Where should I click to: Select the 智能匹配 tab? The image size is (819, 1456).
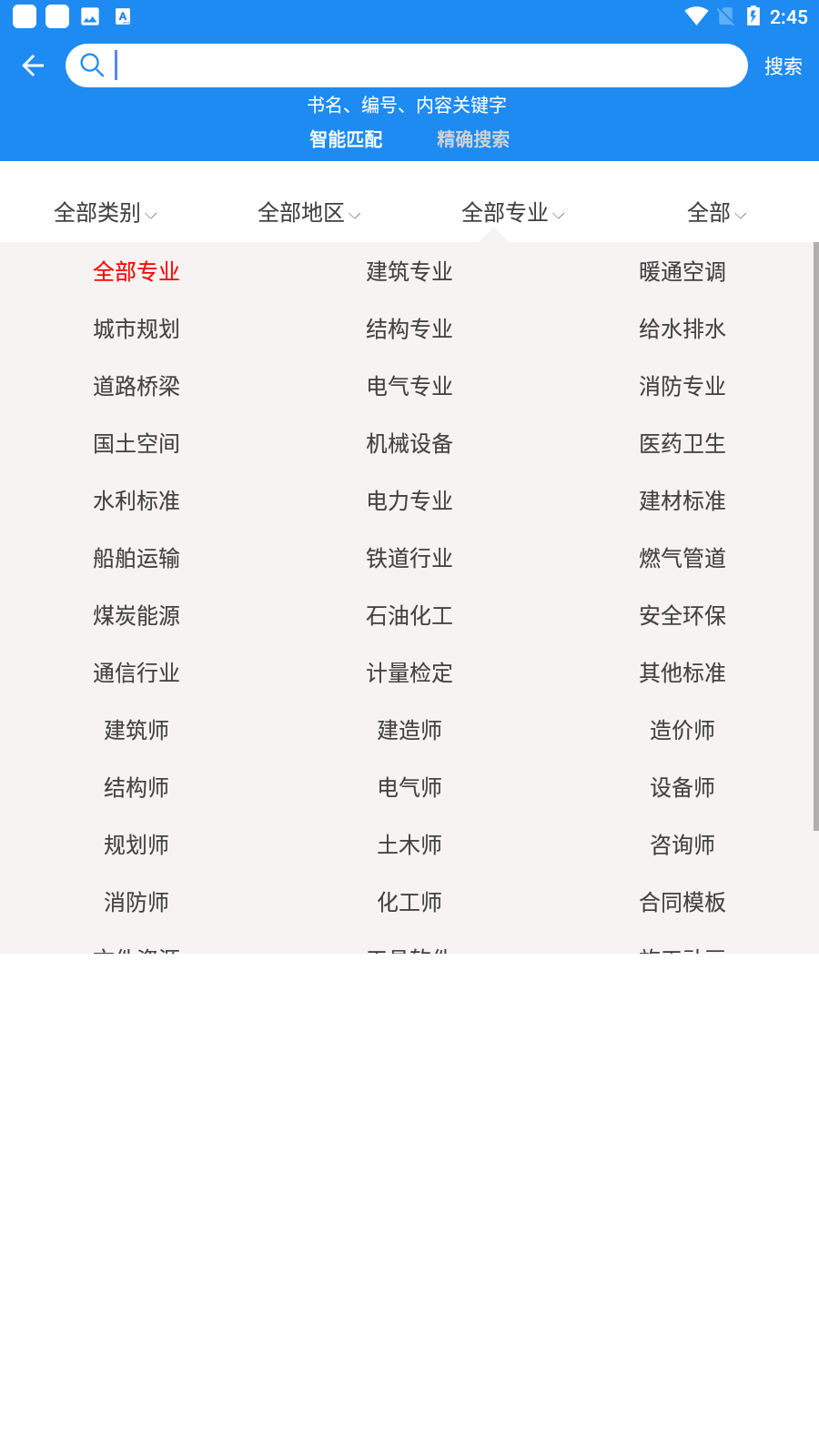346,139
